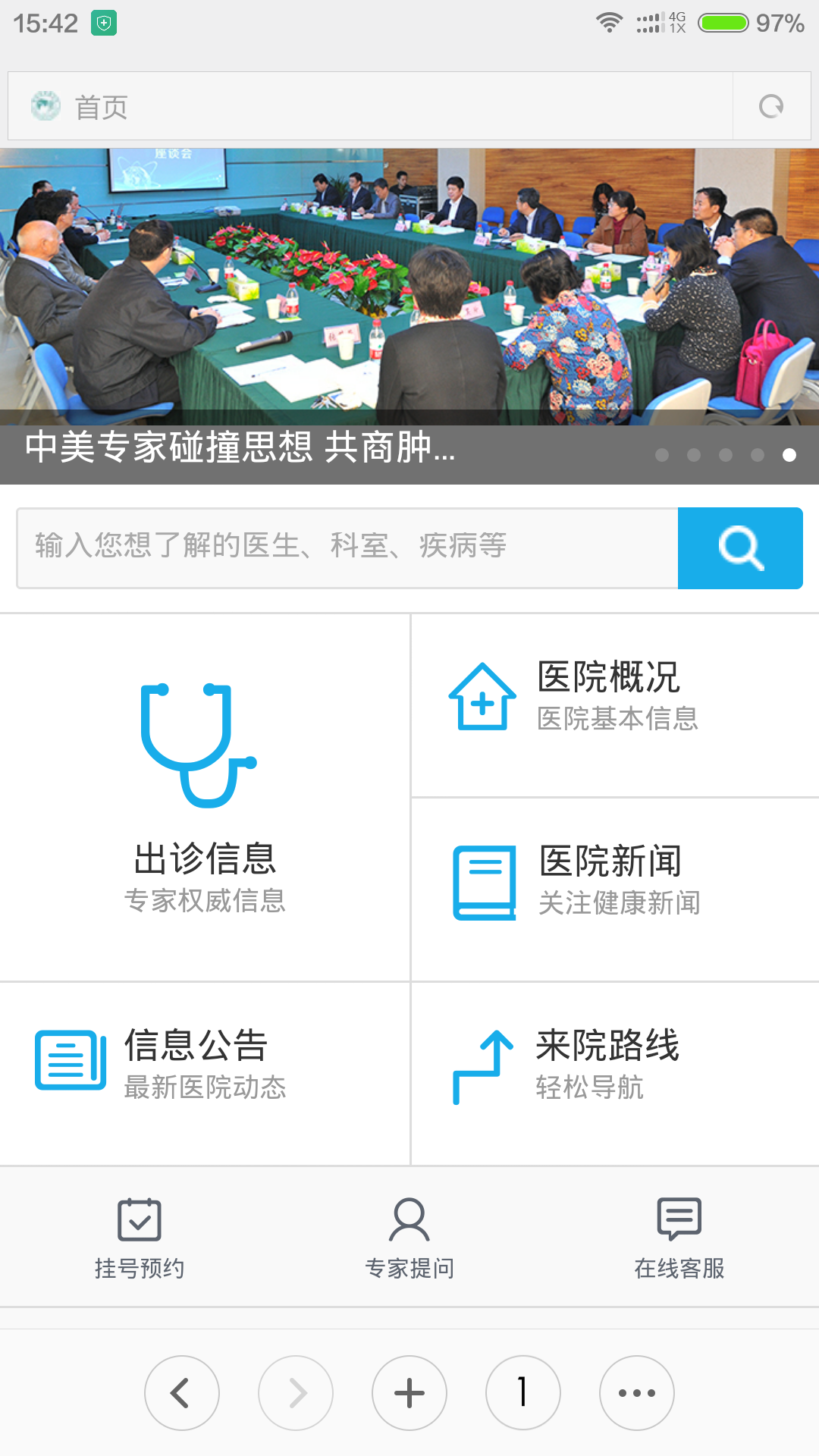Switch to 专家提问 tab
Viewport: 819px width, 1456px height.
[x=409, y=1238]
